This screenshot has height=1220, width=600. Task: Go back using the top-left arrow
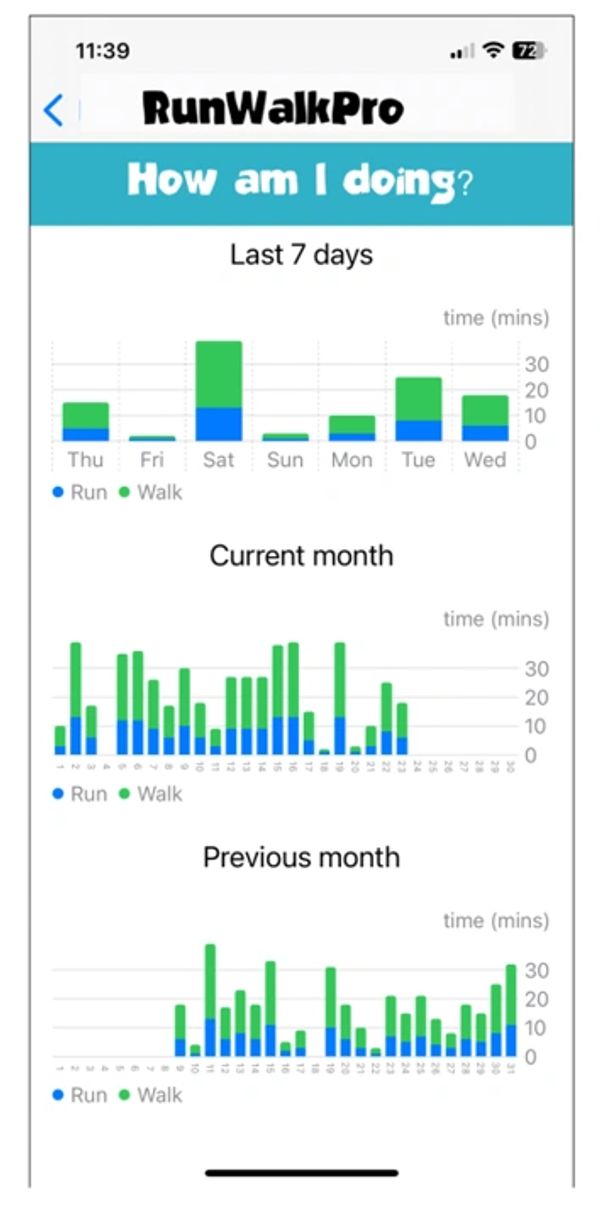54,109
